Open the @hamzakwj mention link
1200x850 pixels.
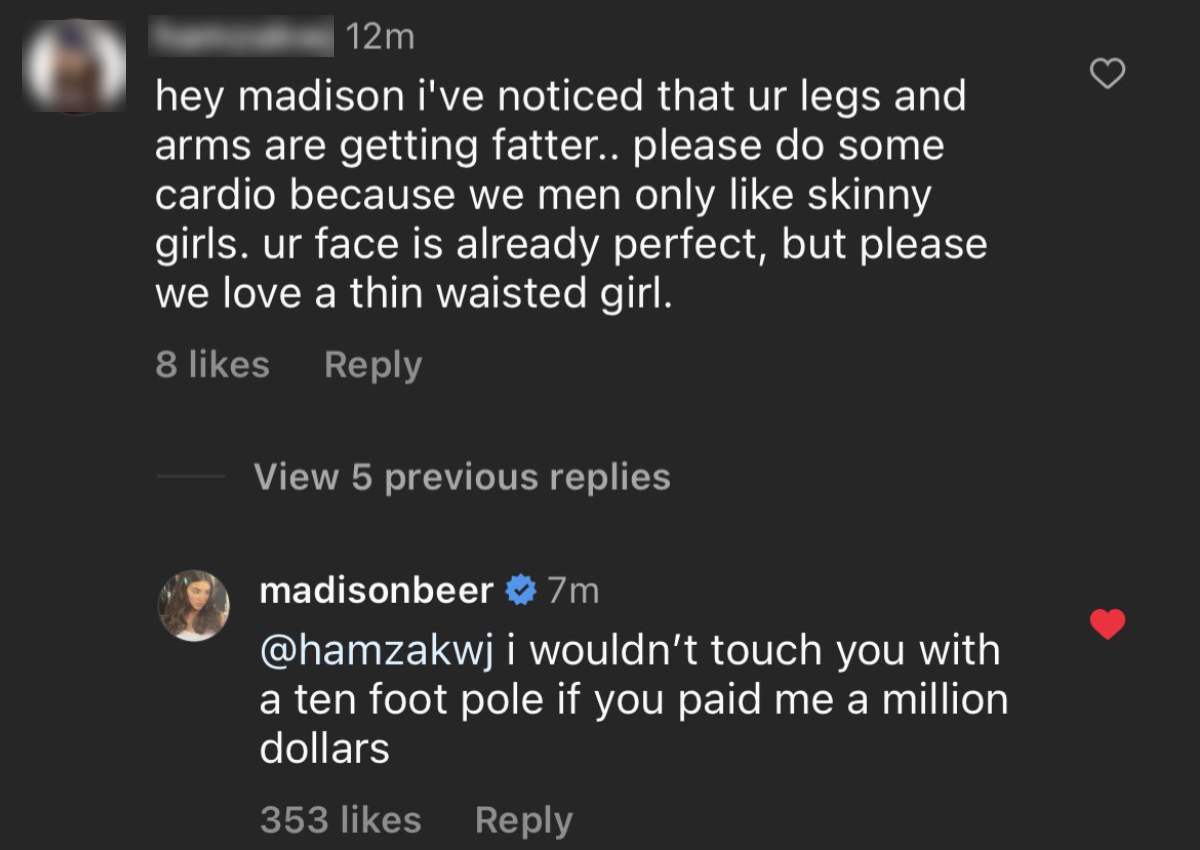377,651
